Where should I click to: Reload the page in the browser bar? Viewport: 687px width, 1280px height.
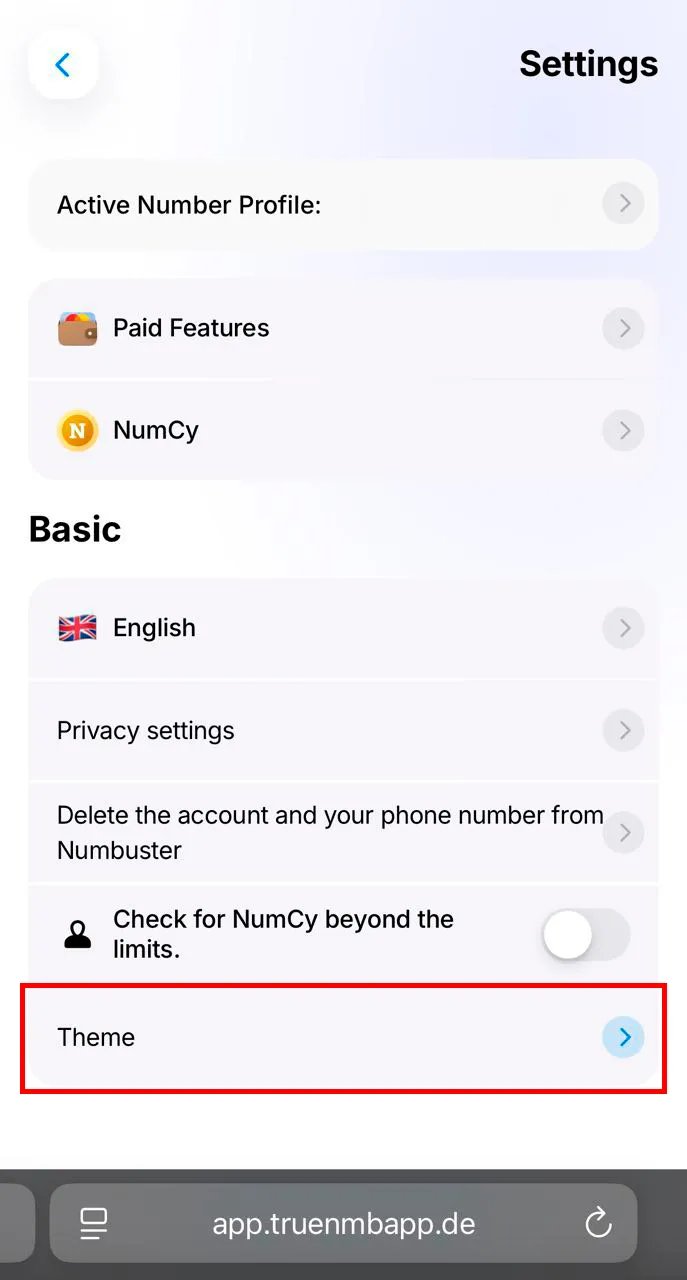pos(598,1223)
